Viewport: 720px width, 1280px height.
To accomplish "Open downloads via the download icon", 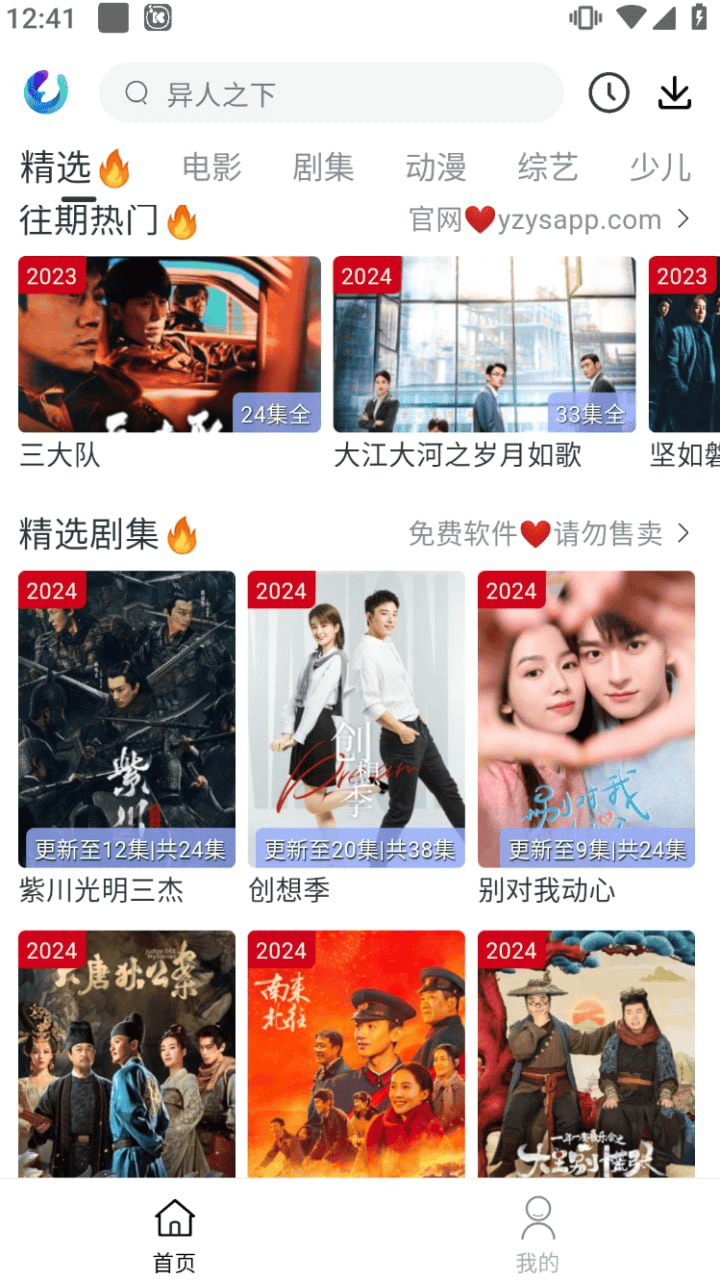I will click(x=675, y=92).
